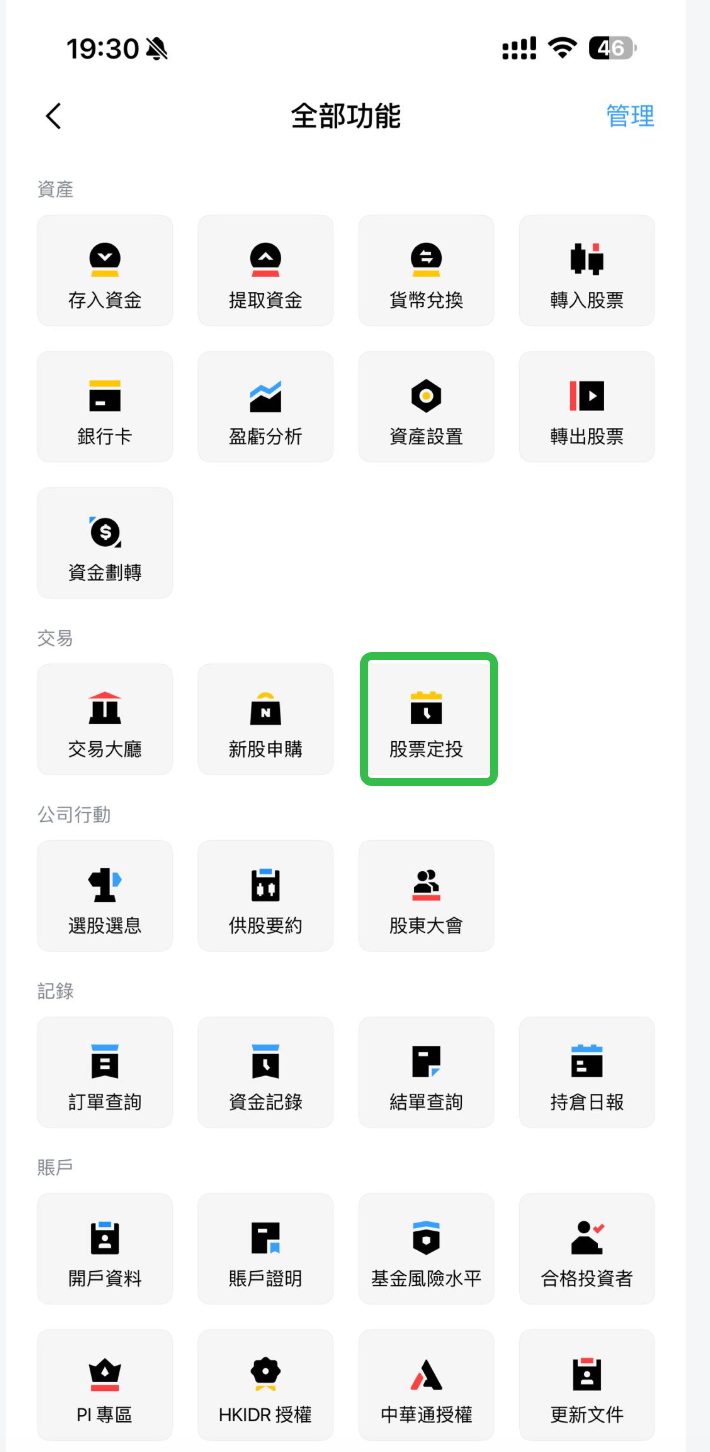
Task: Select the 提取資金 withdrawal tile
Action: point(265,271)
